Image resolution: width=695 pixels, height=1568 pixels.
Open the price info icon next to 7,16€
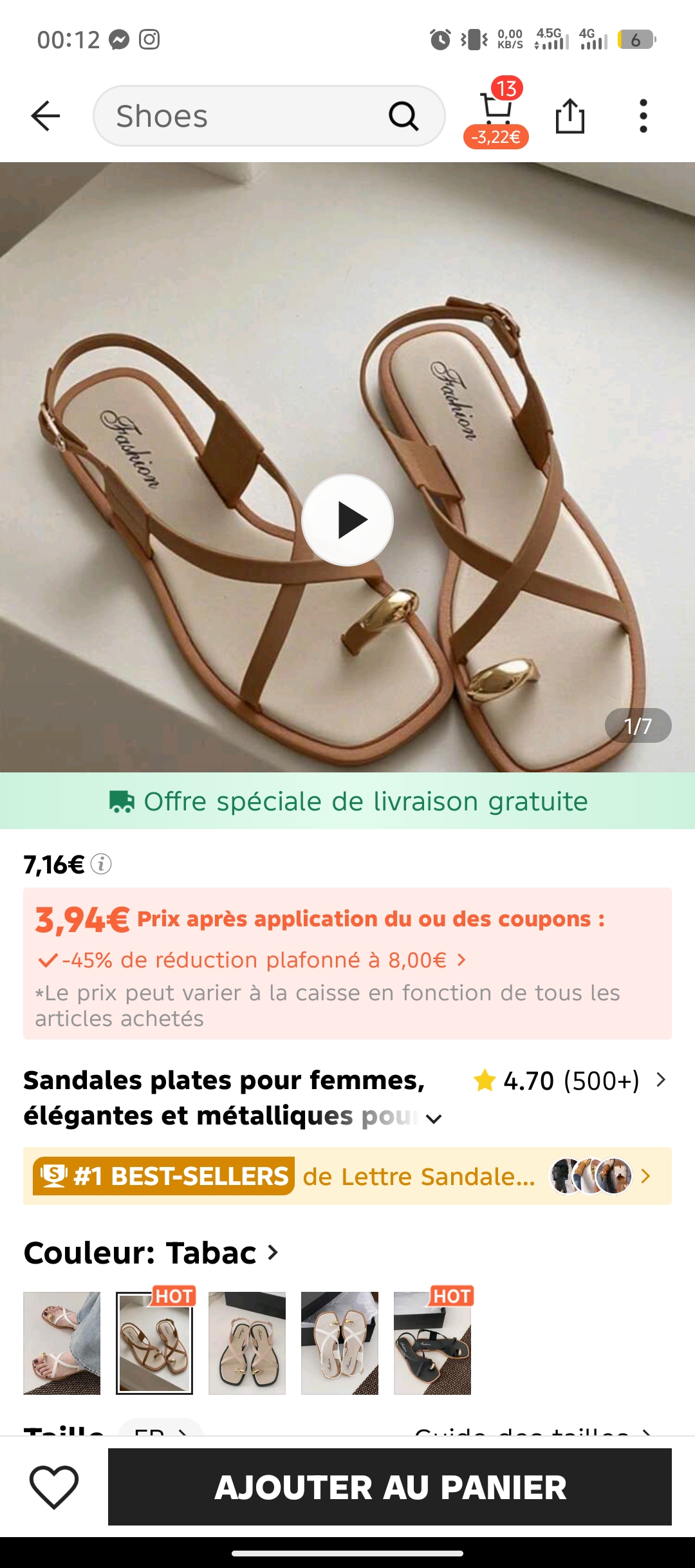click(101, 864)
